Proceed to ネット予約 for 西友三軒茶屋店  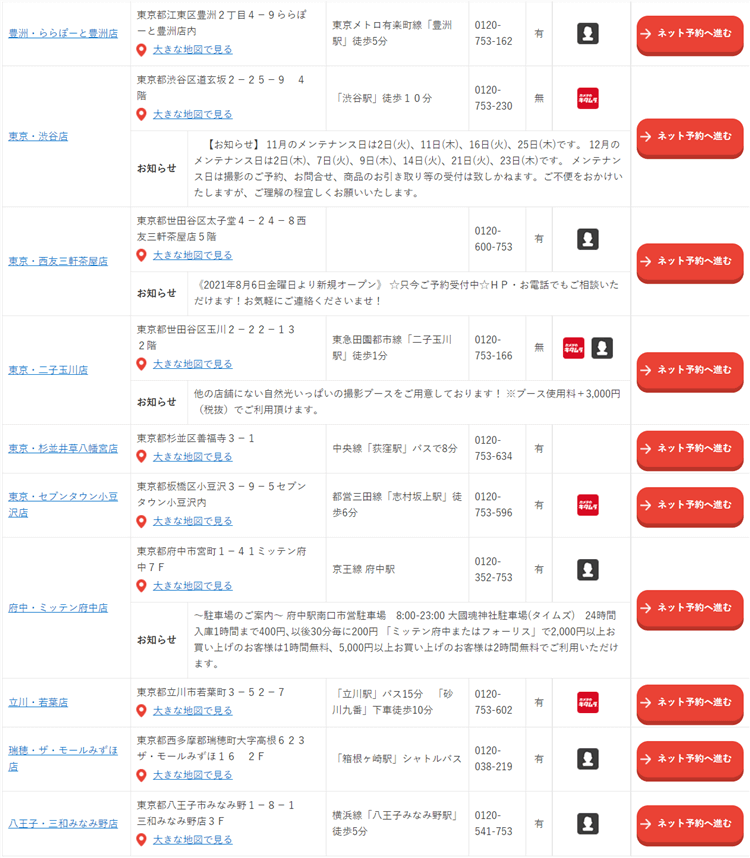coord(690,261)
